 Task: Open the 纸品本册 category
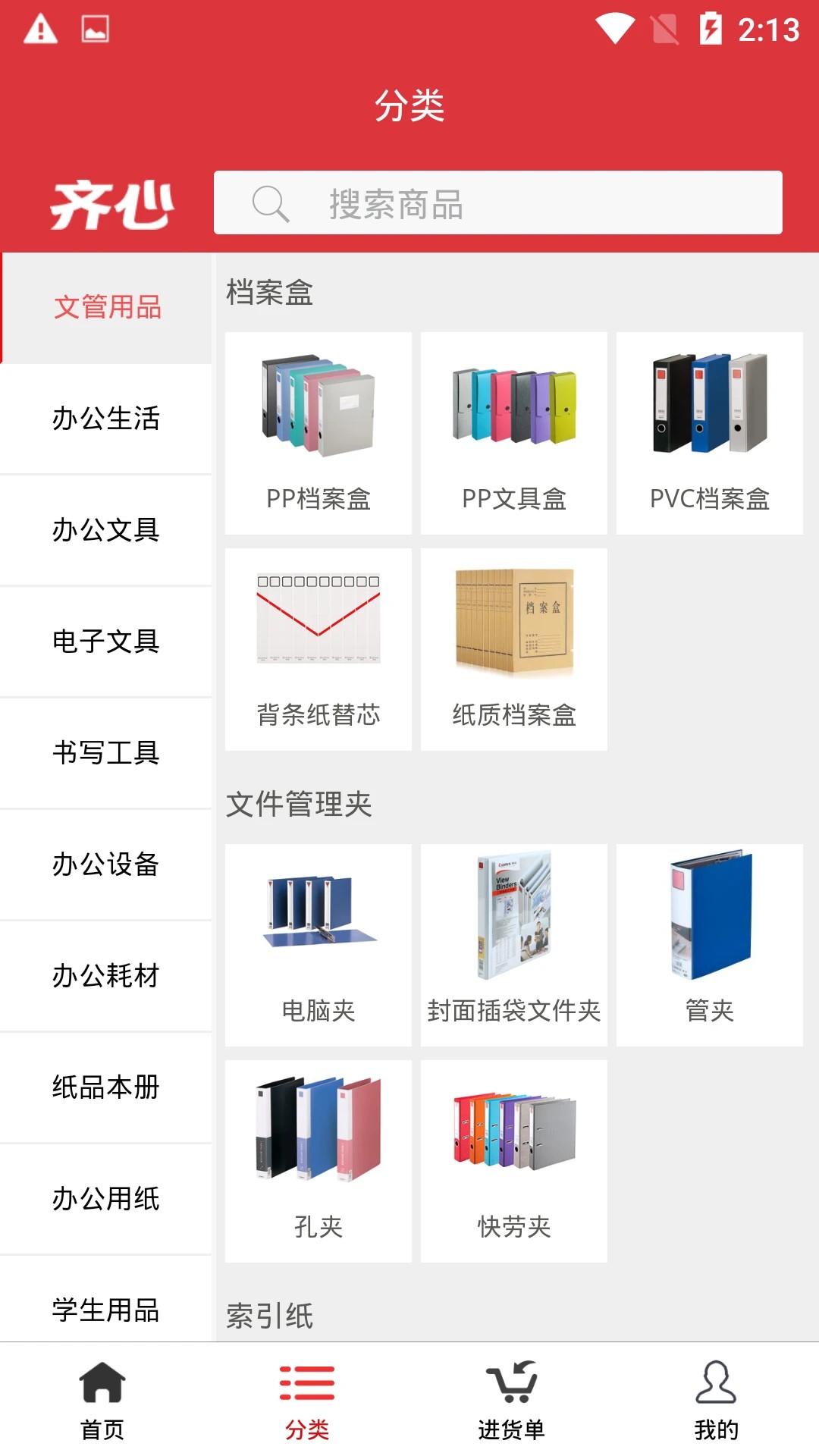106,1087
